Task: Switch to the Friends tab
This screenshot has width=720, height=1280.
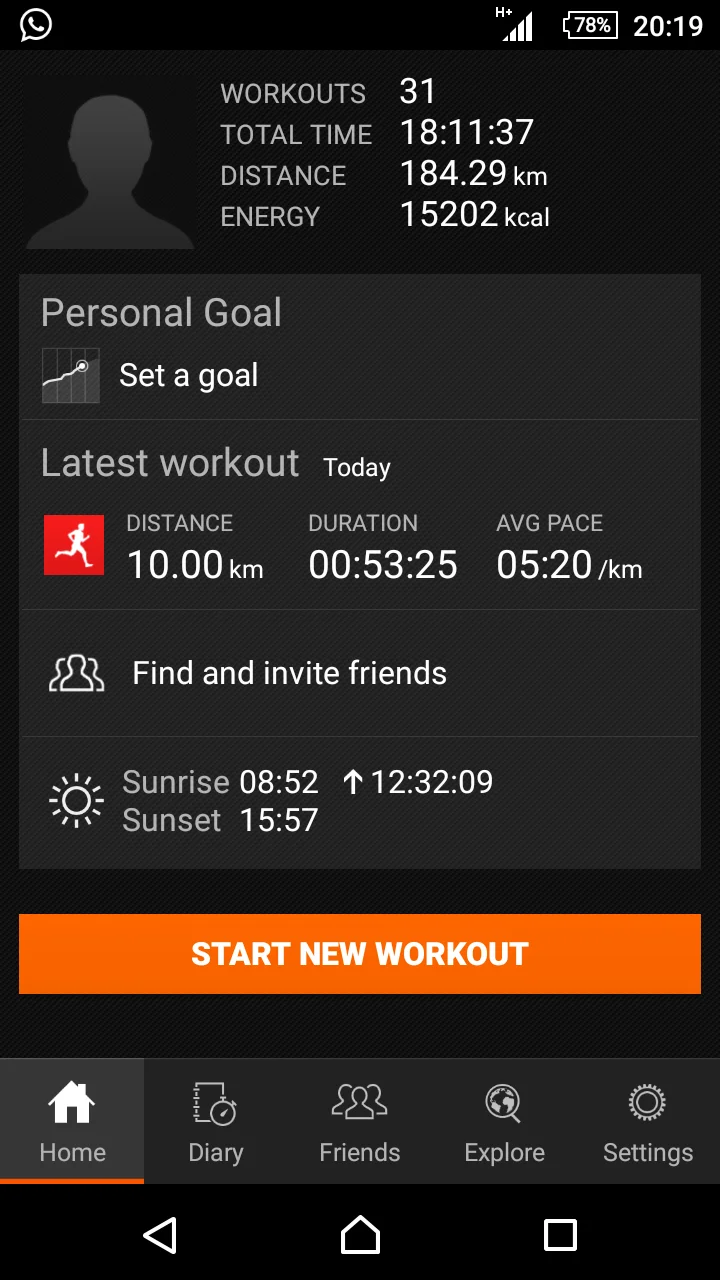Action: pos(360,1122)
